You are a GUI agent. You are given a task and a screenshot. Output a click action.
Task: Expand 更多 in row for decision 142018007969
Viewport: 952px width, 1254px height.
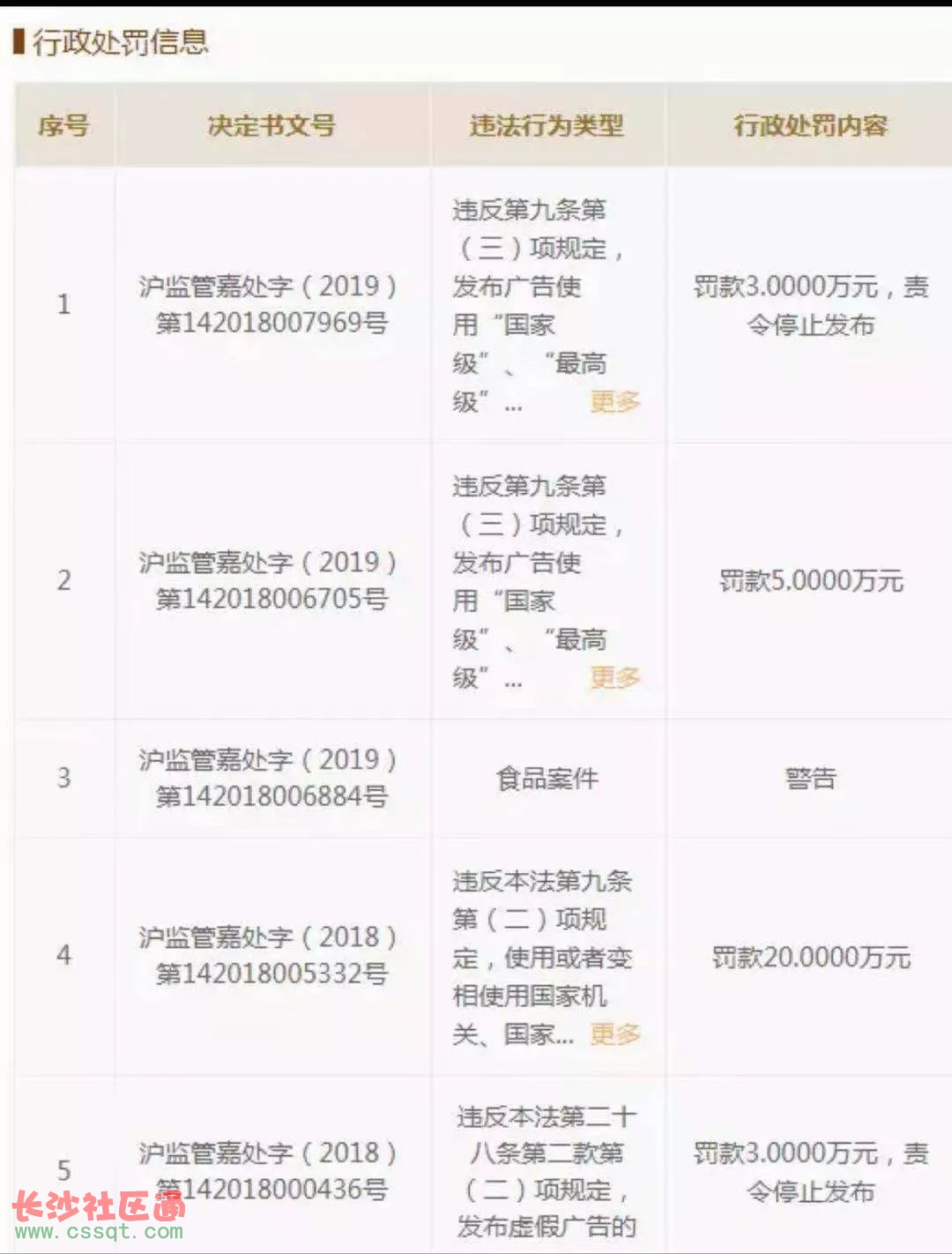pyautogui.click(x=614, y=402)
